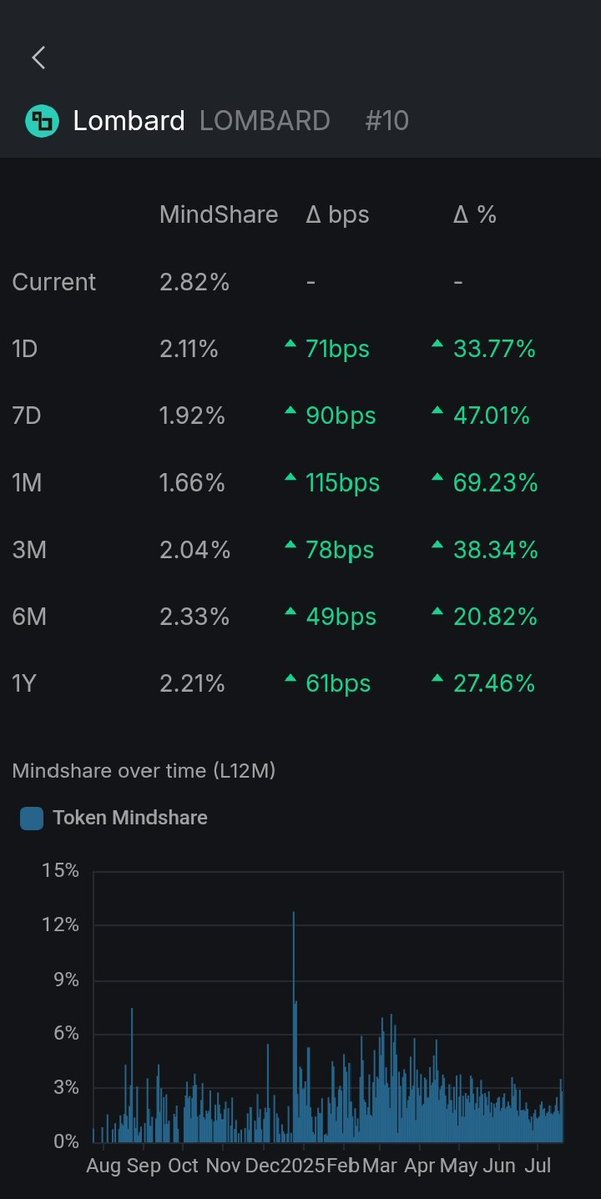The height and width of the screenshot is (1199, 601).
Task: Toggle the Token Mindshare legend item
Action: click(114, 817)
